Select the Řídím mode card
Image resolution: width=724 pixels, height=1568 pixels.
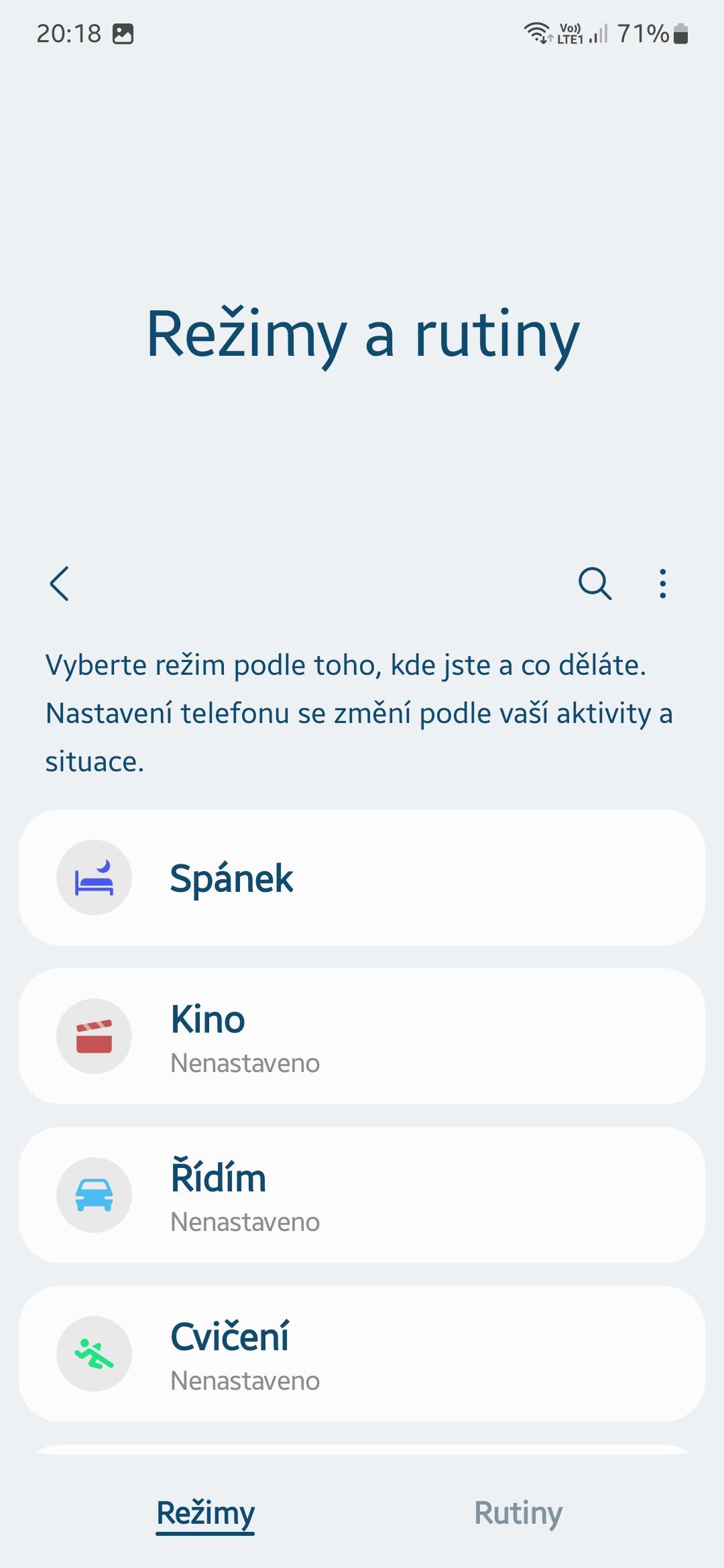click(x=362, y=1195)
